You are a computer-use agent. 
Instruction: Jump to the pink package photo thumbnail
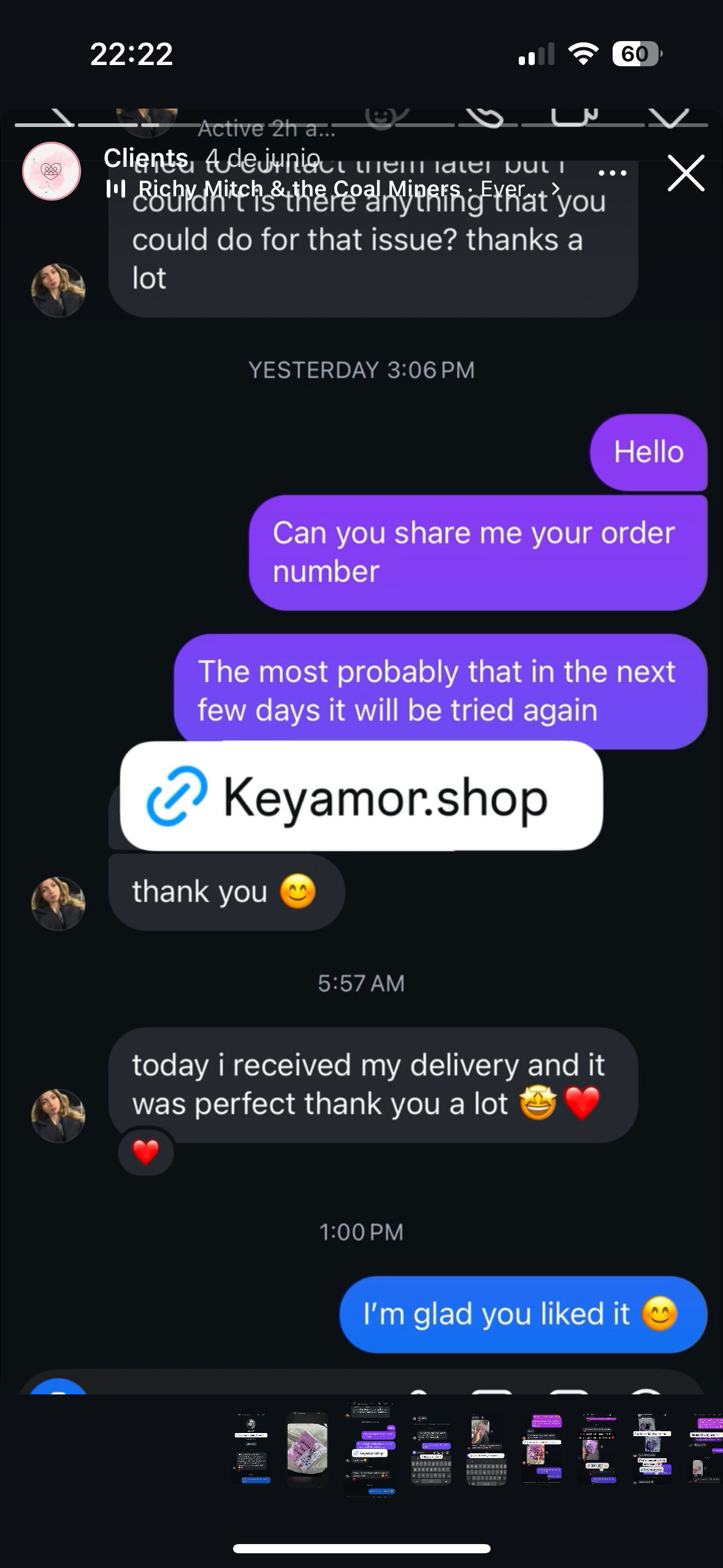click(x=307, y=1449)
